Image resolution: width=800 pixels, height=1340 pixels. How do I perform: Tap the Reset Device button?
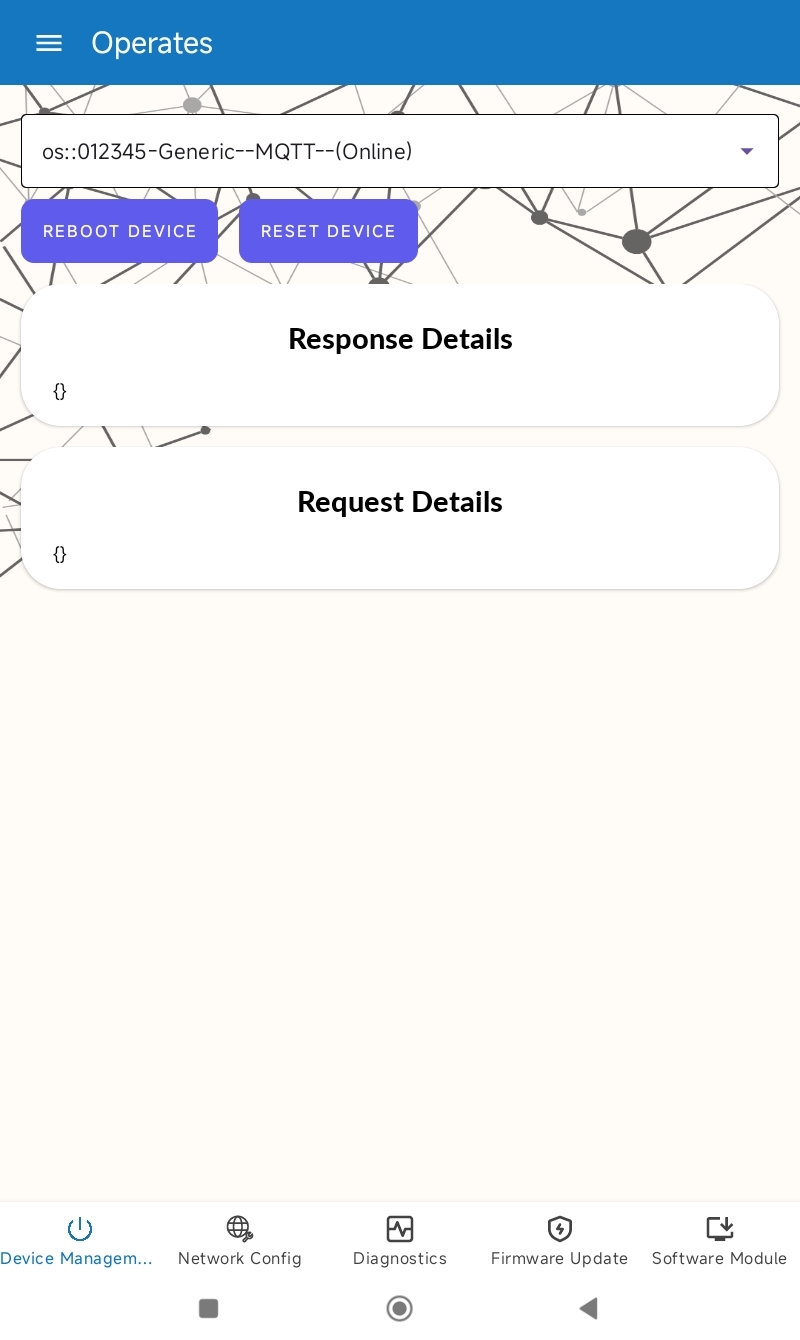328,231
